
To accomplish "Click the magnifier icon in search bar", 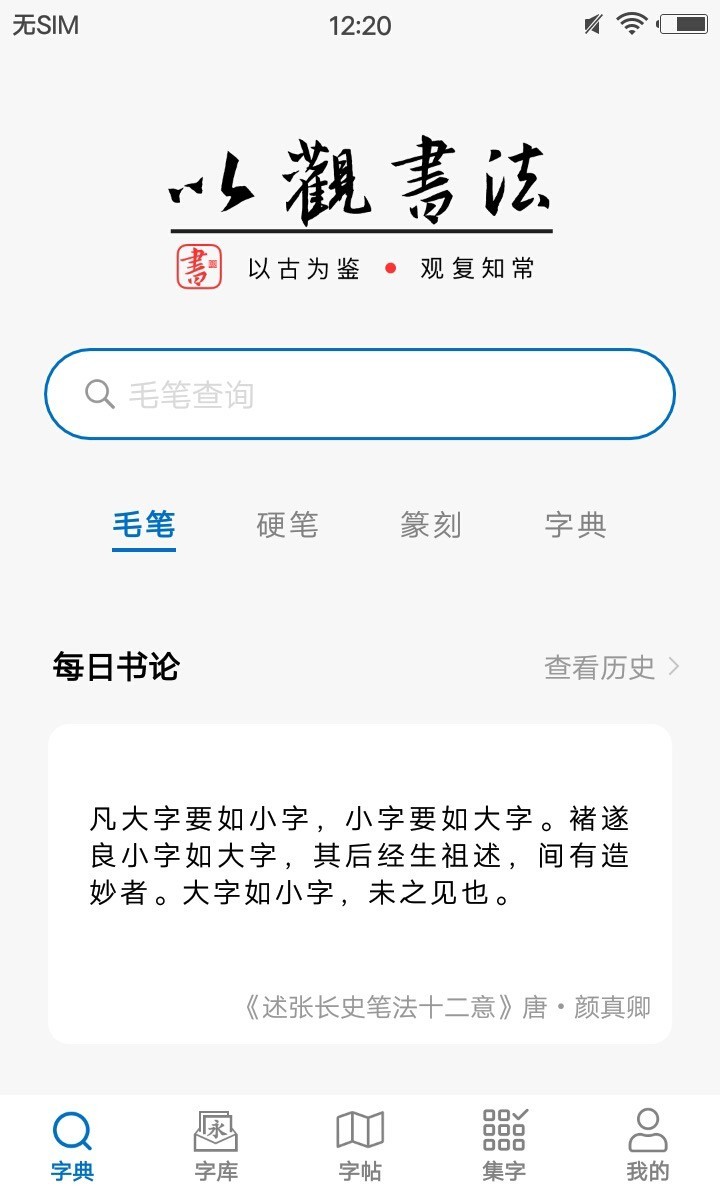I will pyautogui.click(x=98, y=394).
